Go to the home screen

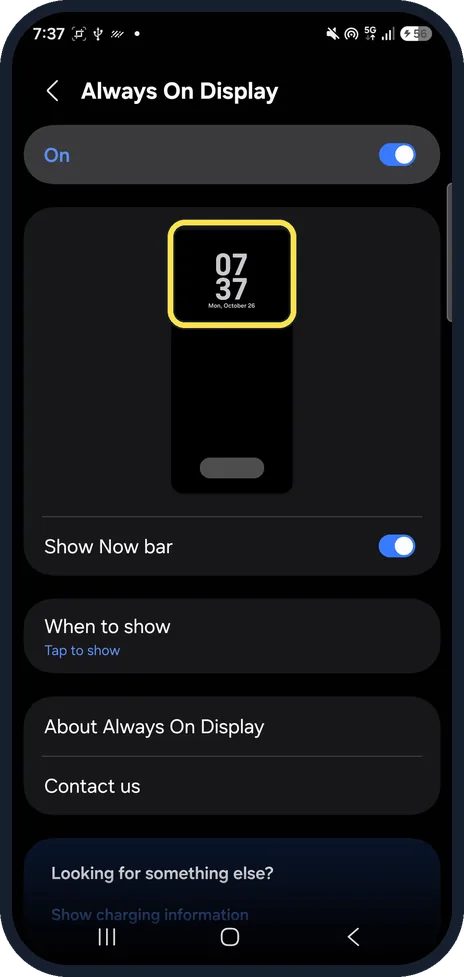pyautogui.click(x=230, y=936)
